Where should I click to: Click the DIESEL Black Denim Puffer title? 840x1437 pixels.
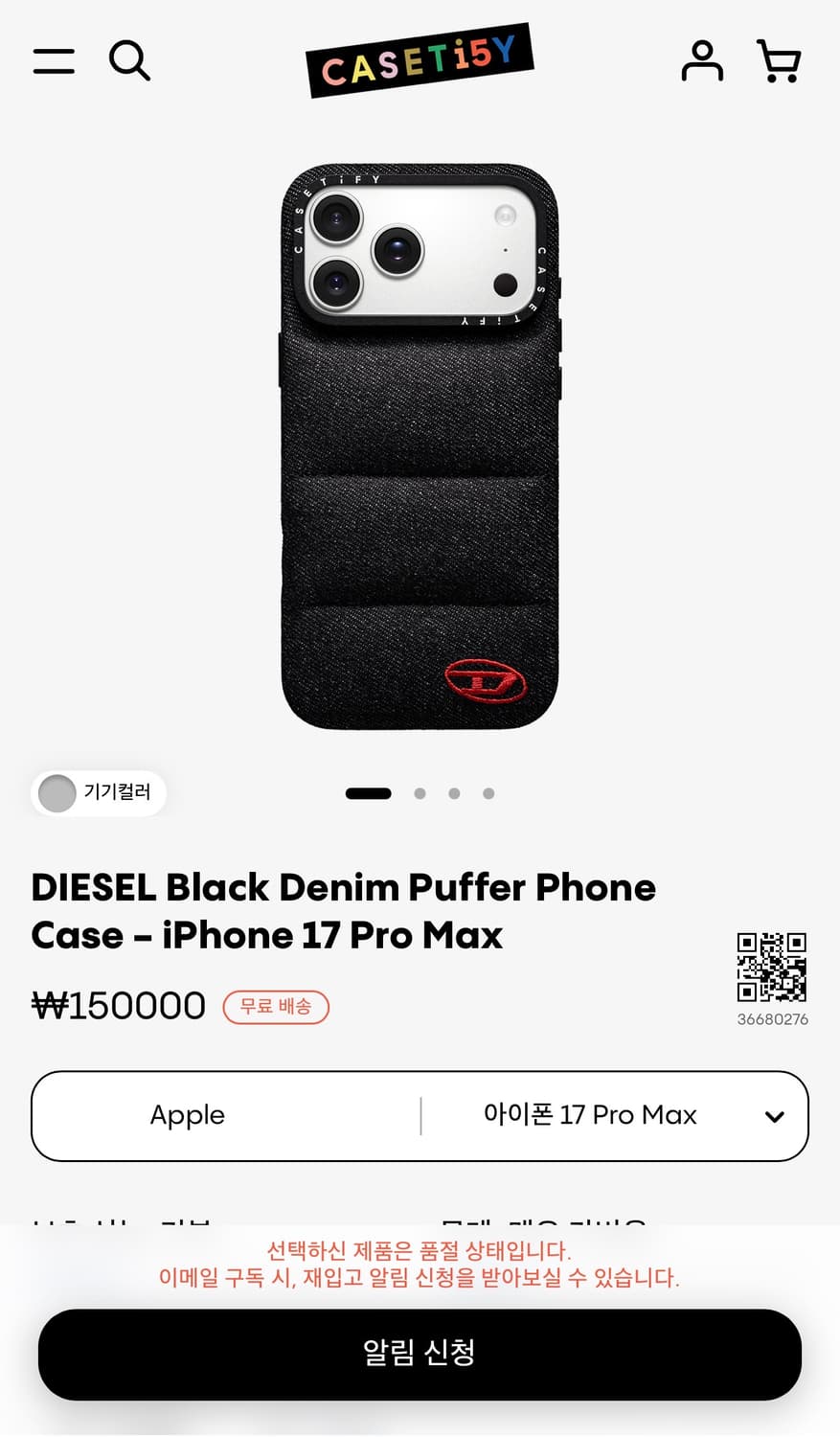click(343, 910)
